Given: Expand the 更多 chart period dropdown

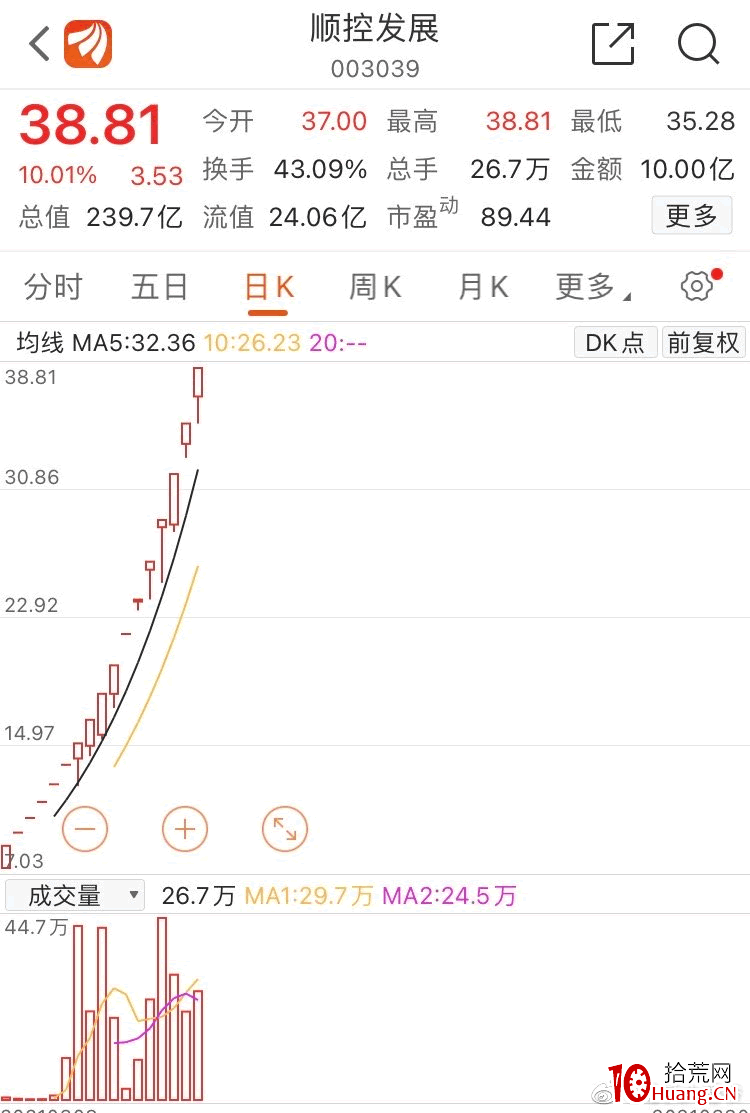Looking at the screenshot, I should coord(592,288).
